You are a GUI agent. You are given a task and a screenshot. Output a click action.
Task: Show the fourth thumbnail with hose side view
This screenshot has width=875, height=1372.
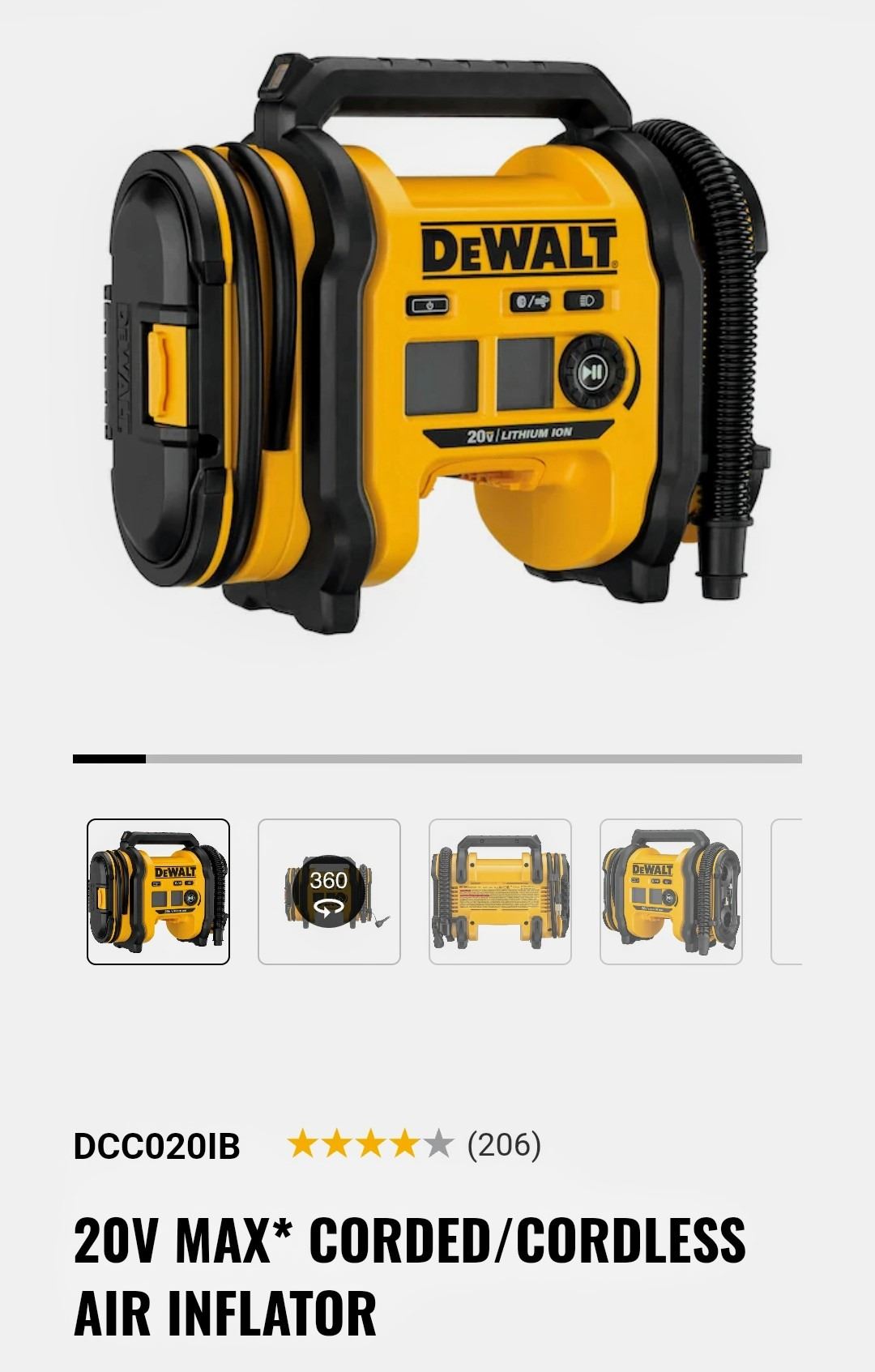point(671,891)
